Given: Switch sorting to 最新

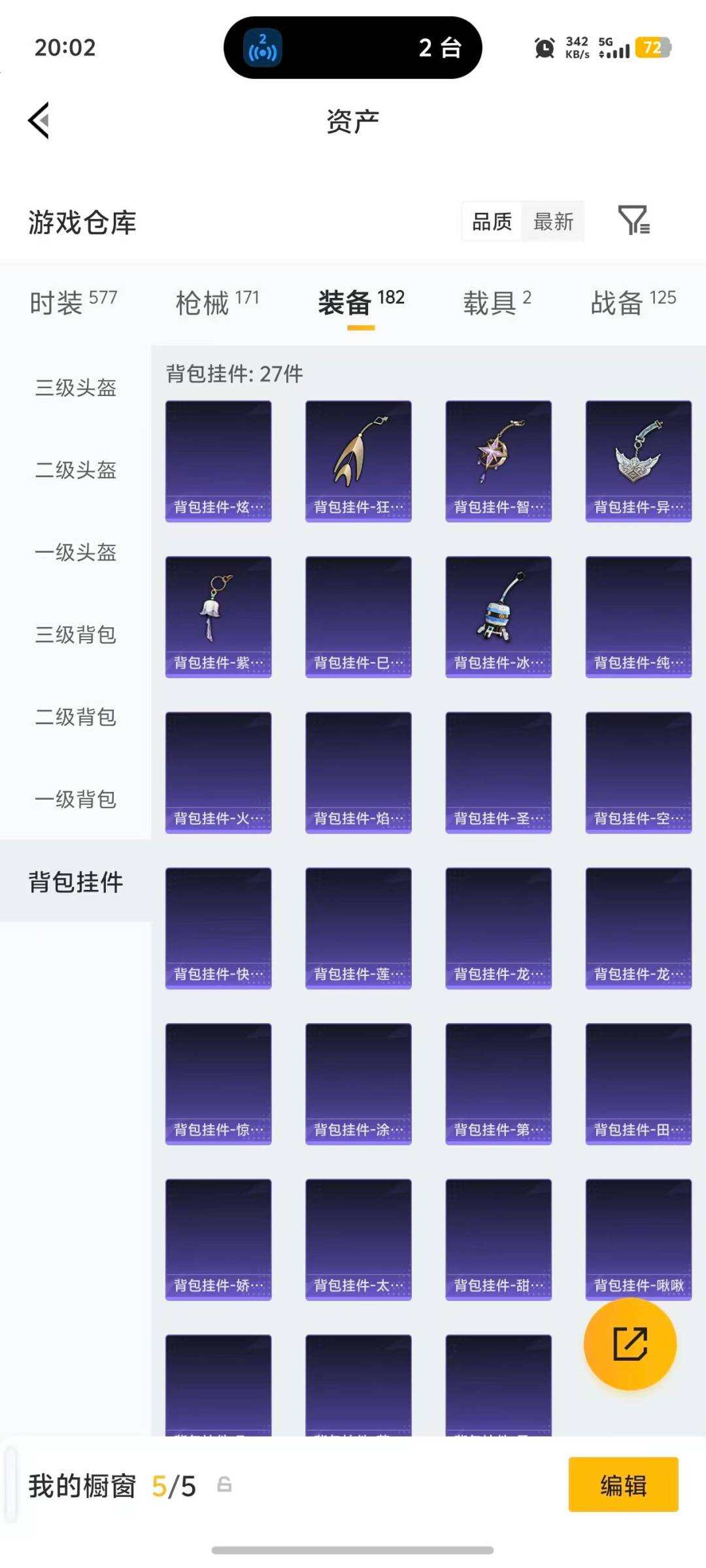Looking at the screenshot, I should 553,222.
